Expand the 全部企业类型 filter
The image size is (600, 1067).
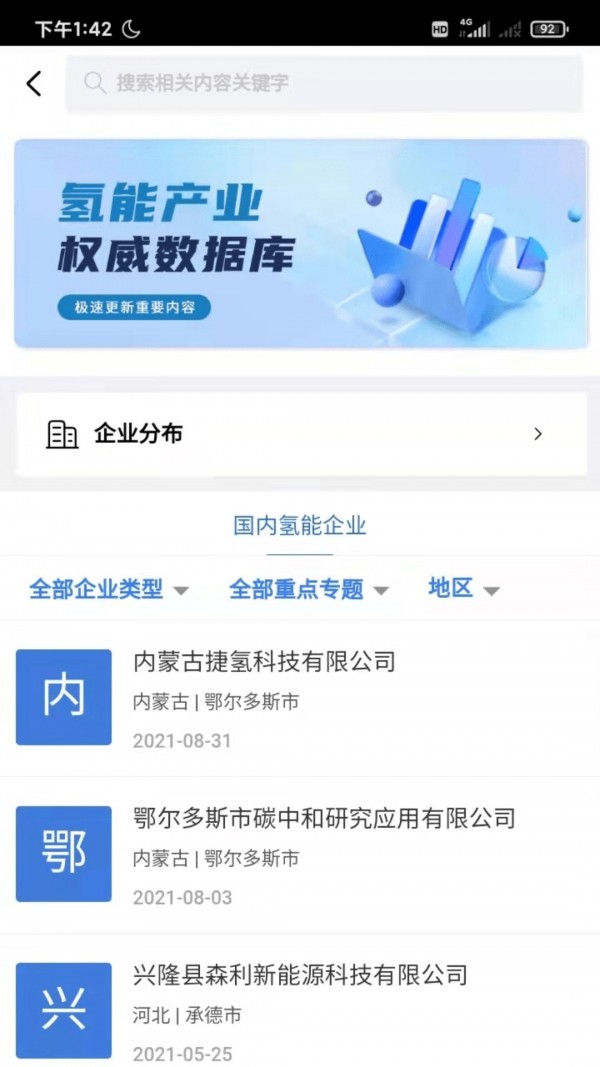point(108,589)
